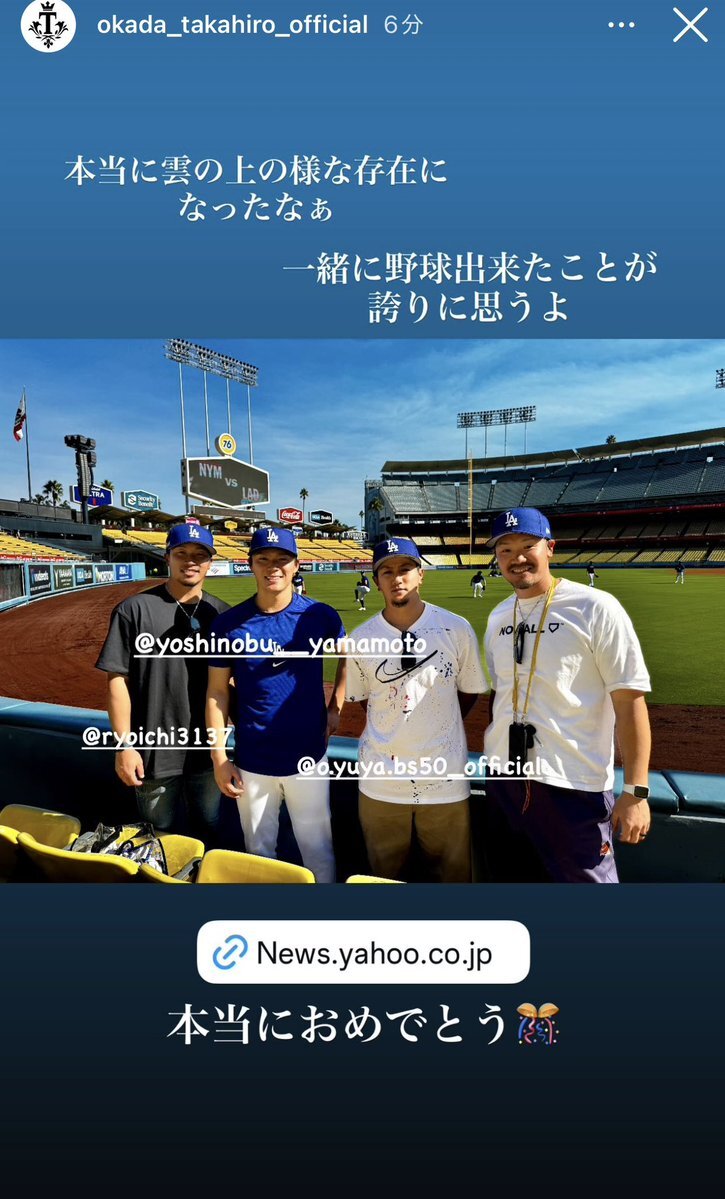Open okada_takahiro_official profile avatar
Image resolution: width=725 pixels, height=1199 pixels.
[x=48, y=26]
